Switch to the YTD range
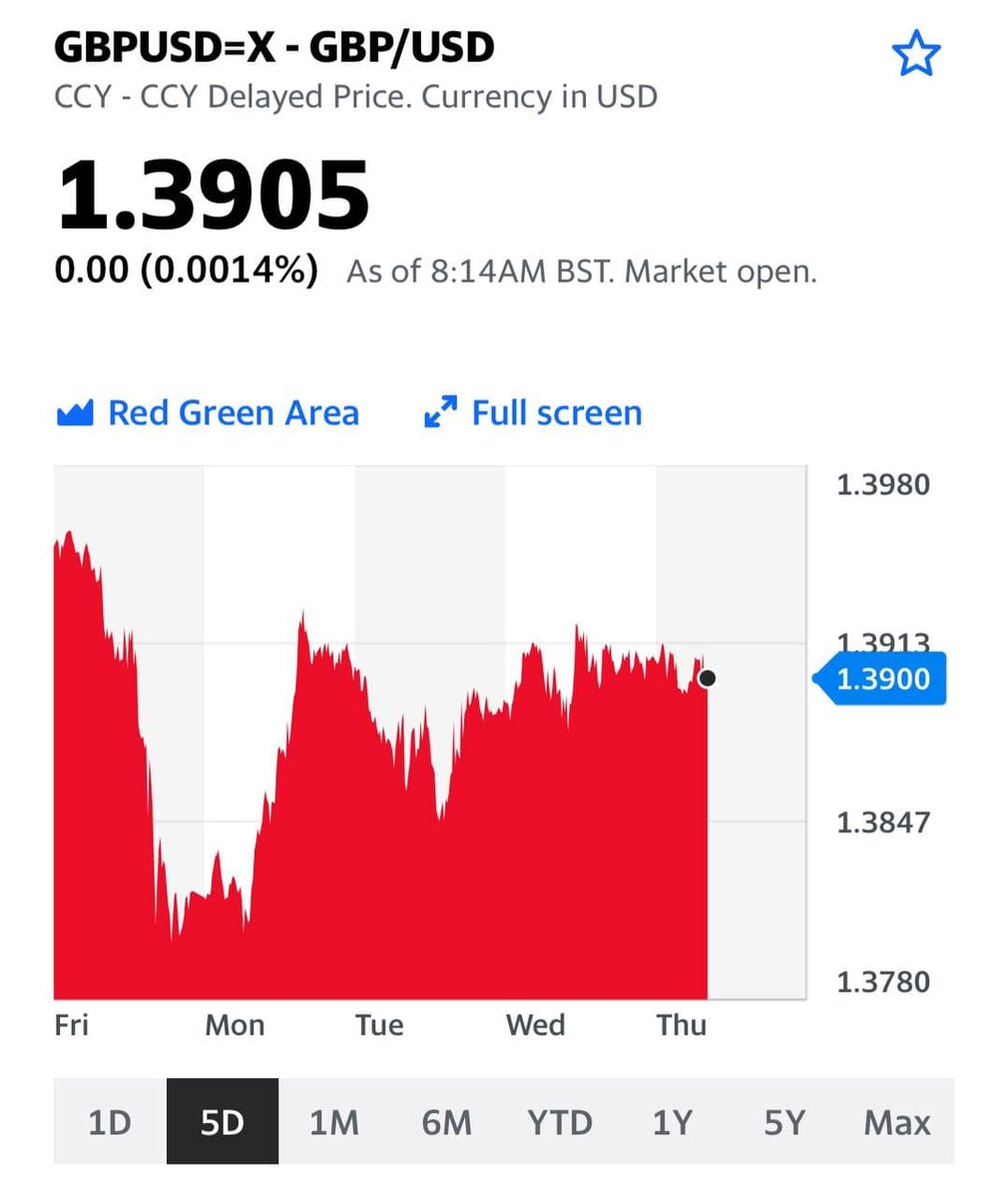This screenshot has height=1198, width=1008. click(559, 1122)
